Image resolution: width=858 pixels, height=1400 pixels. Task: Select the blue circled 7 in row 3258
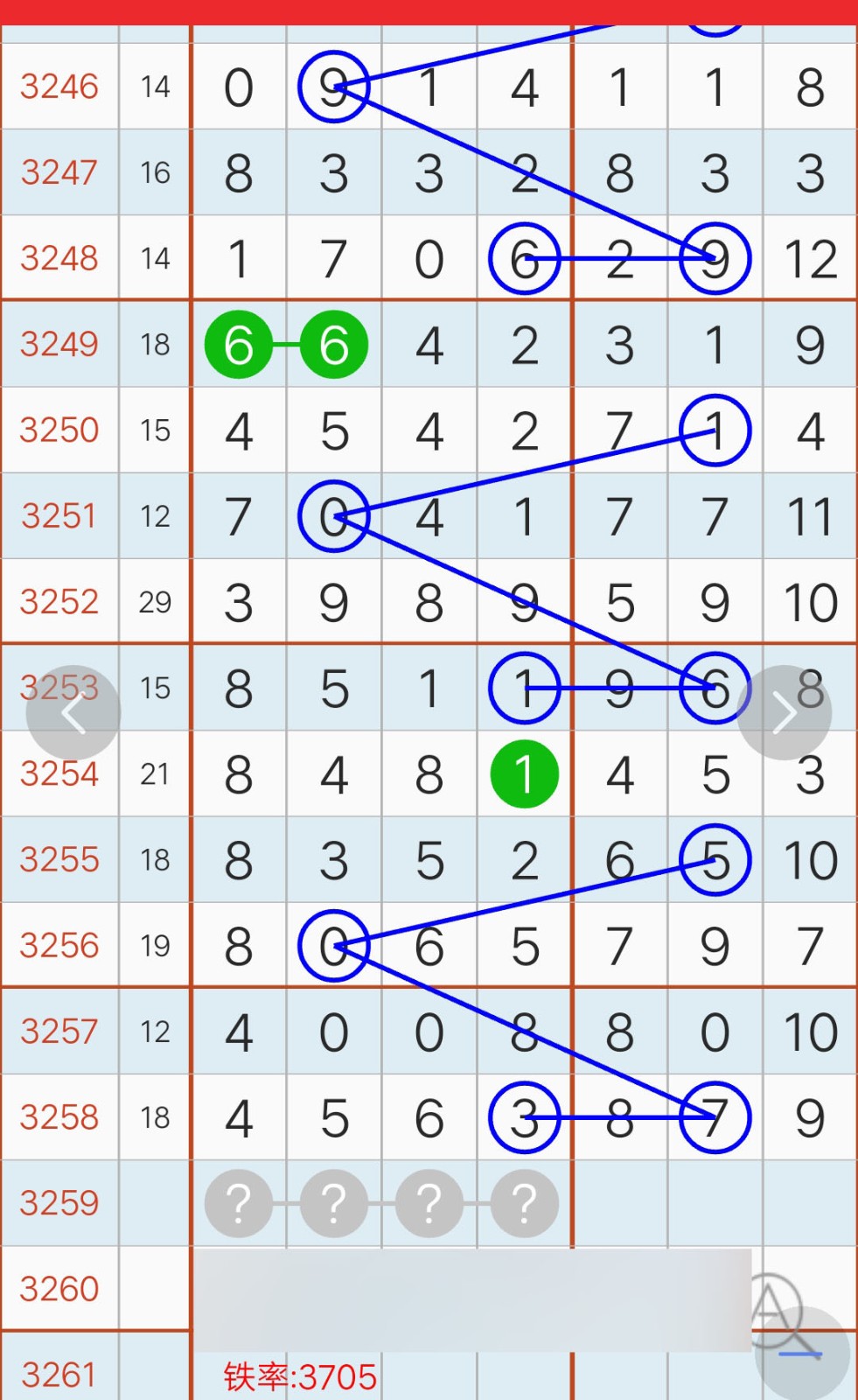click(715, 1116)
